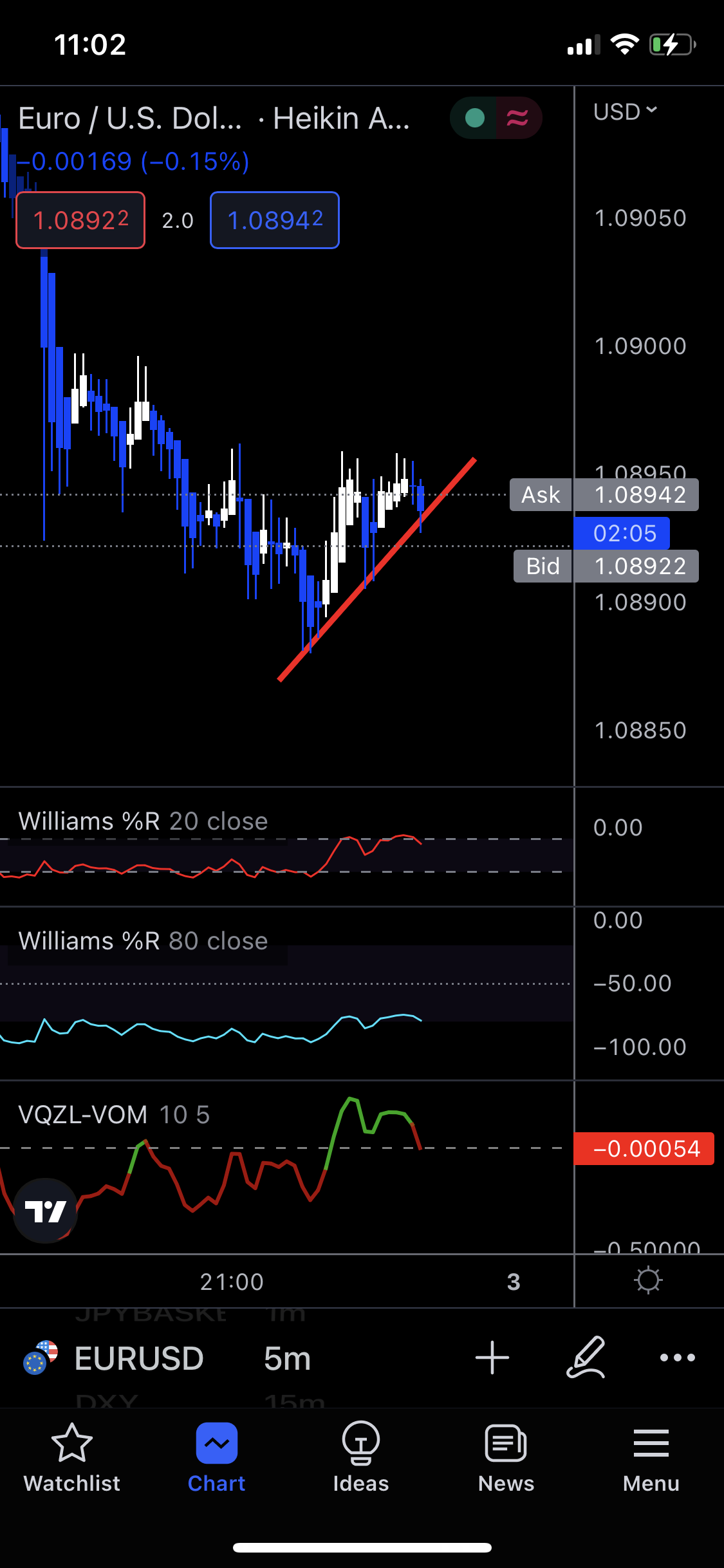Open the EURUSD symbol selector

[x=138, y=1359]
